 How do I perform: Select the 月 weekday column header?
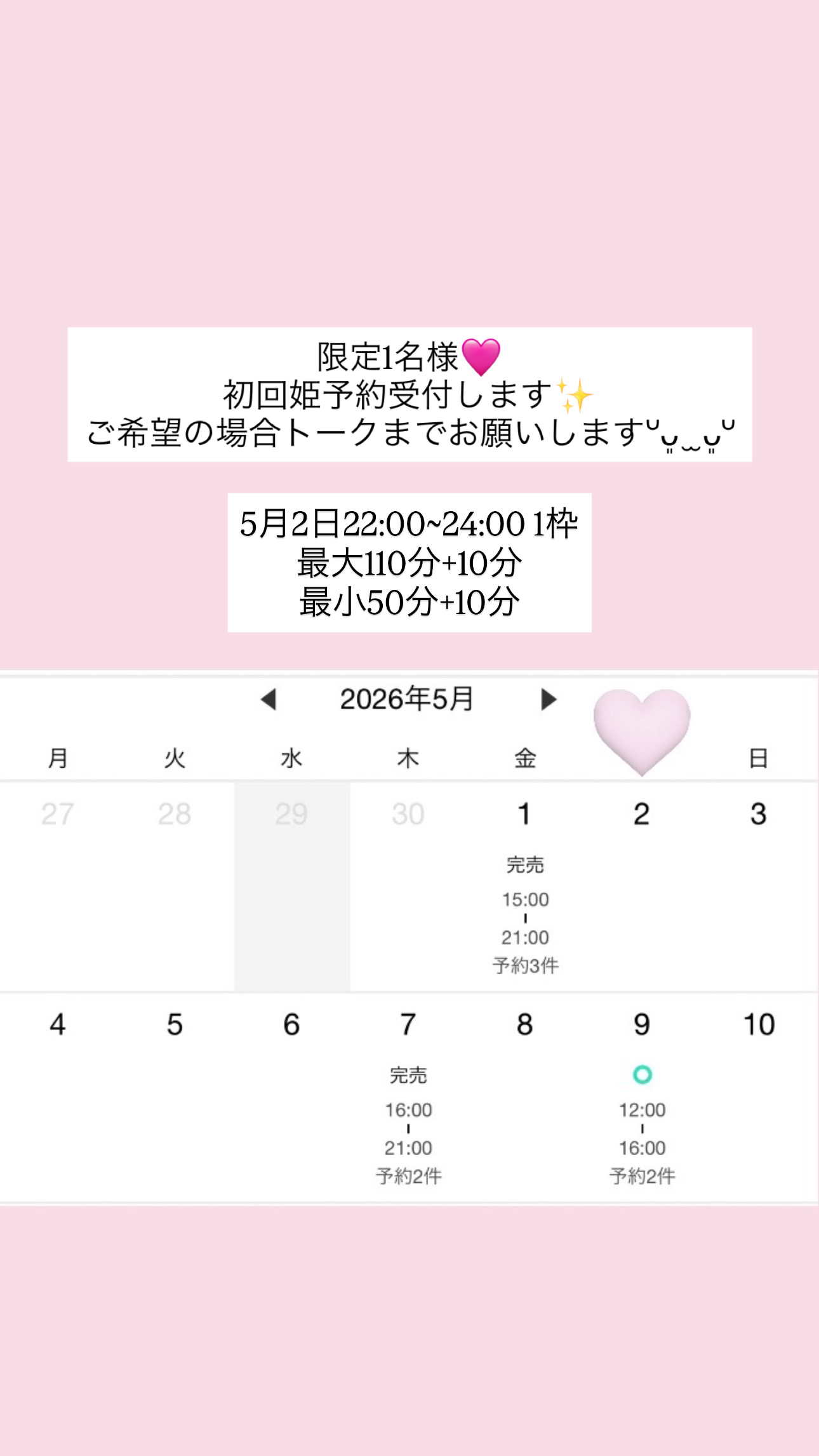pos(58,758)
